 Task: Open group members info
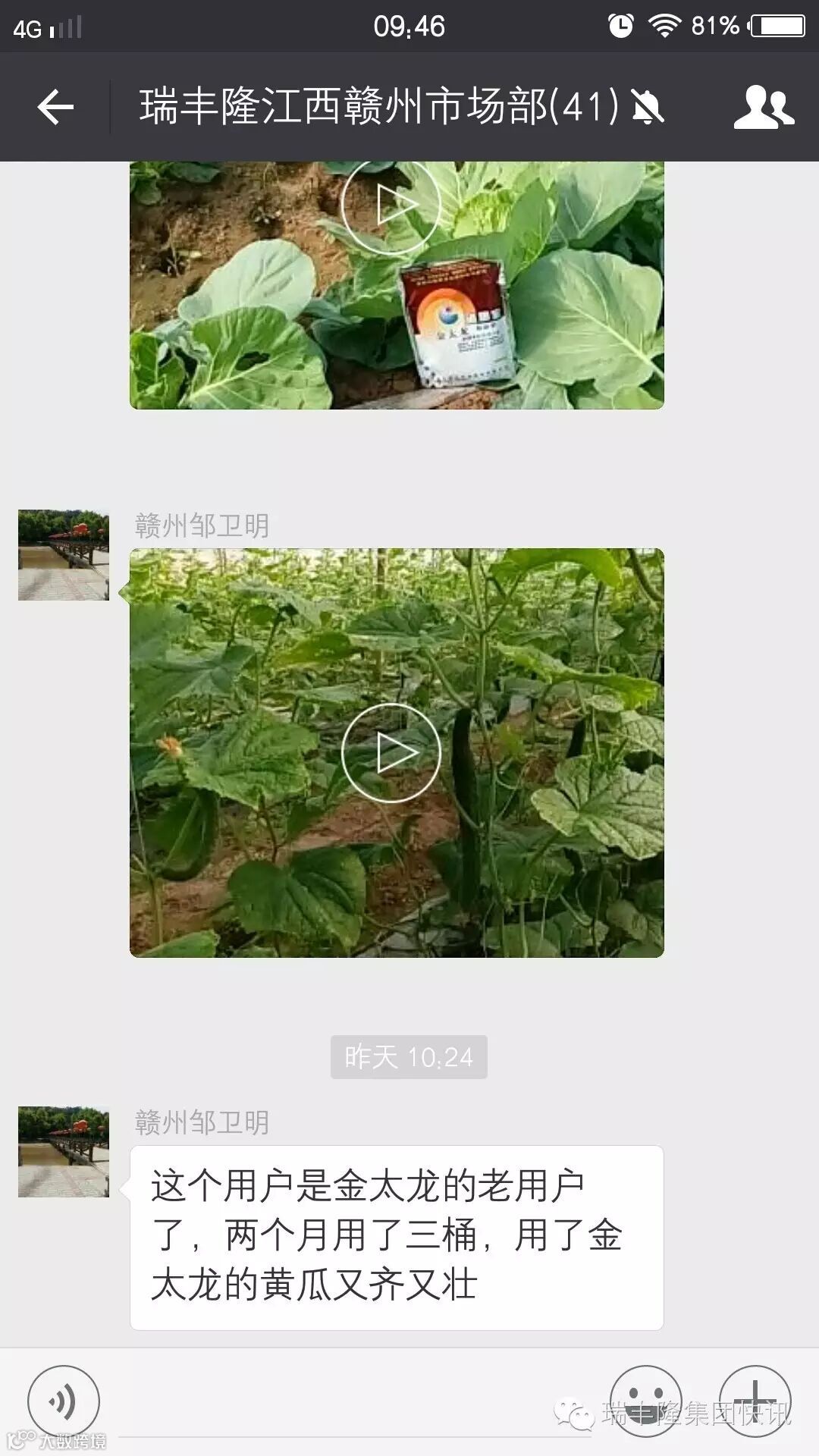coord(764,106)
